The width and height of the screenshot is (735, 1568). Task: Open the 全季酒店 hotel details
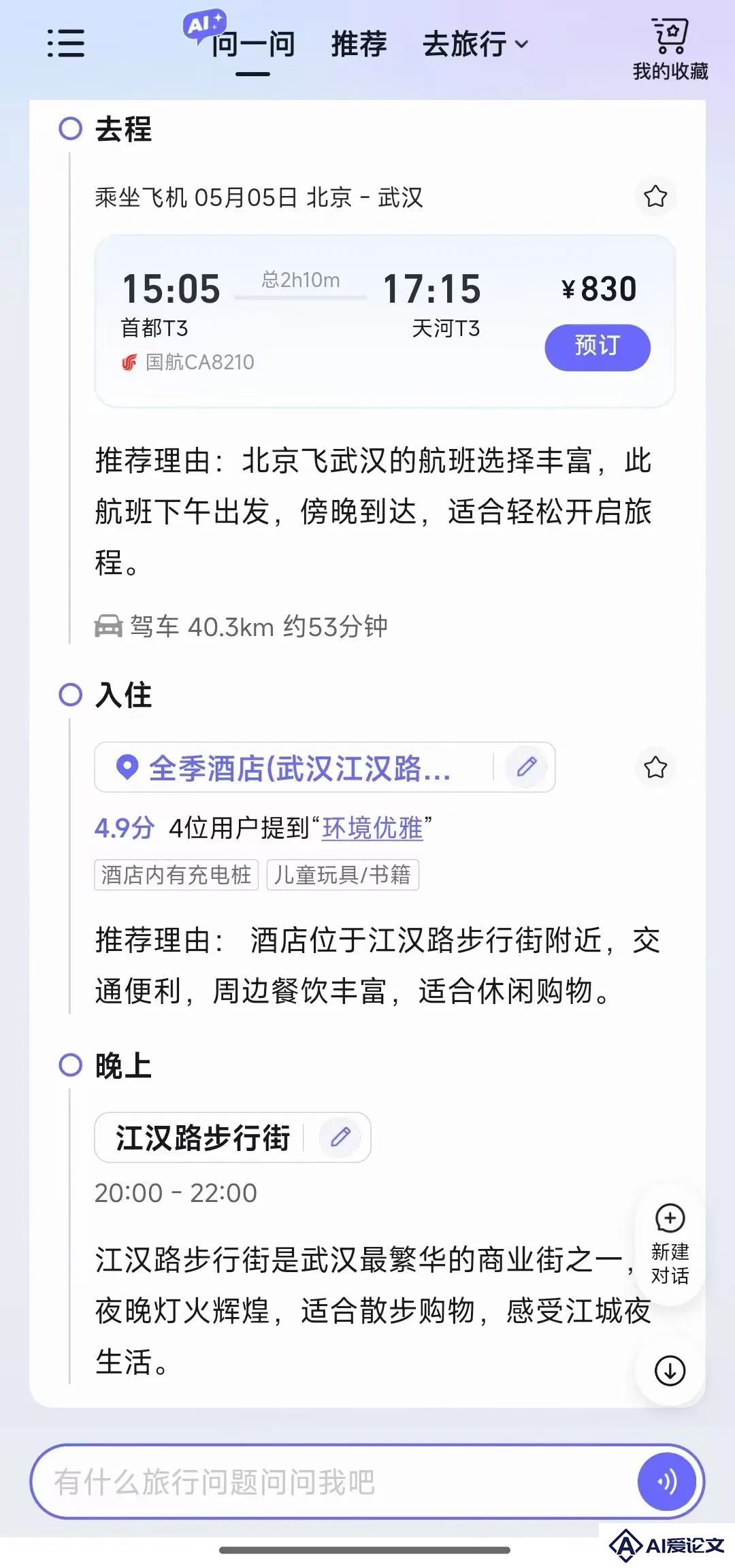tap(299, 769)
